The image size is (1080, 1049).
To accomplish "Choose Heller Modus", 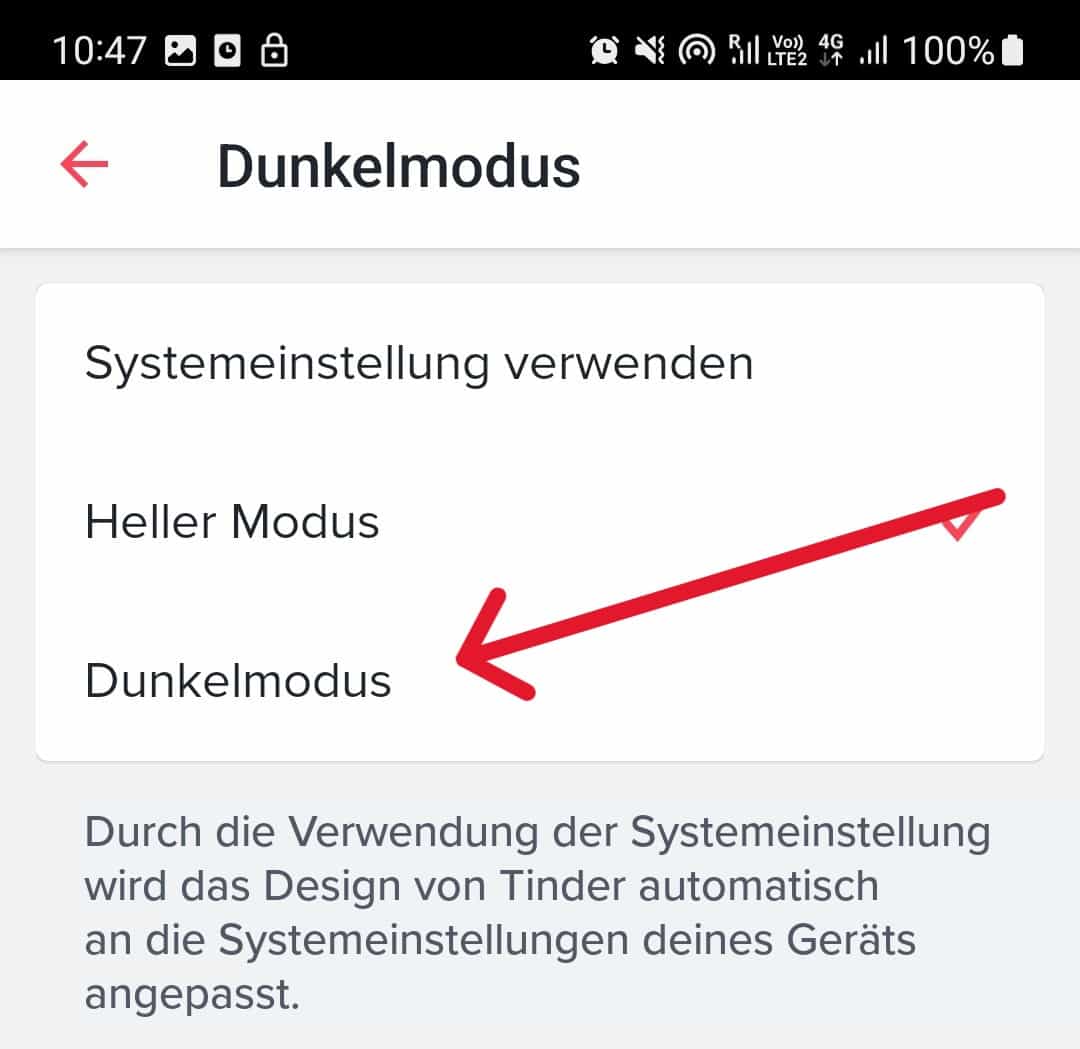I will (232, 522).
